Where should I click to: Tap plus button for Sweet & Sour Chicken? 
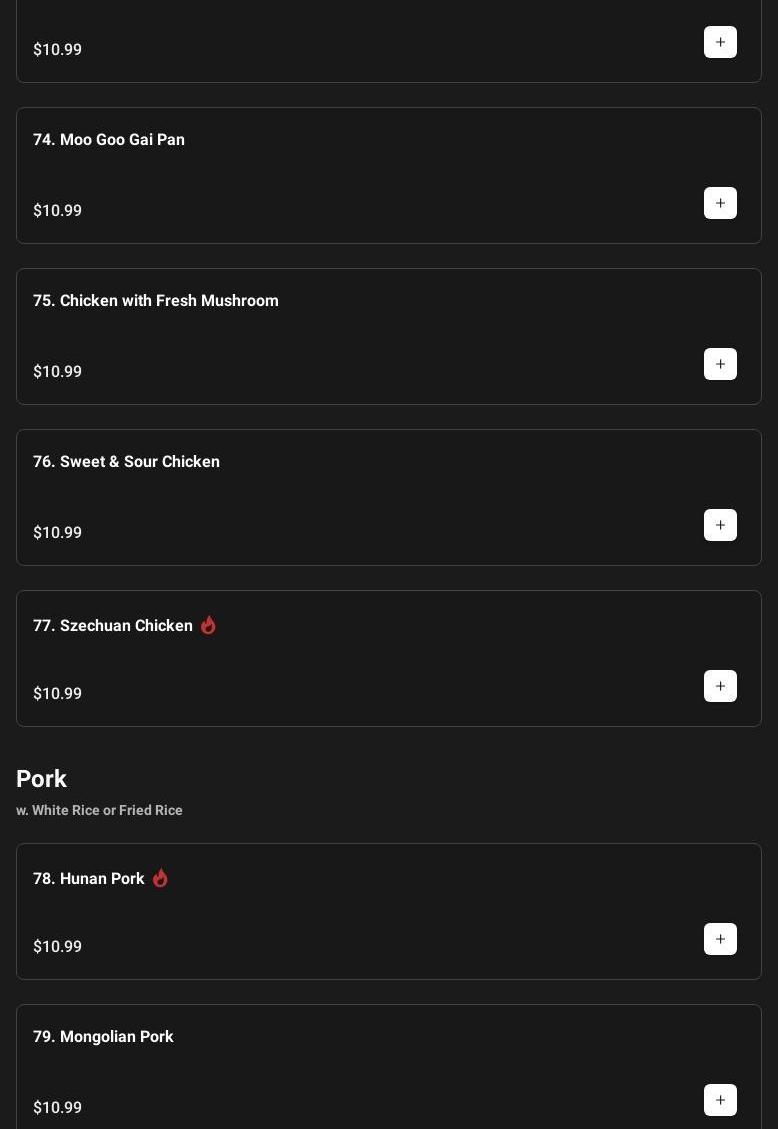coord(720,525)
